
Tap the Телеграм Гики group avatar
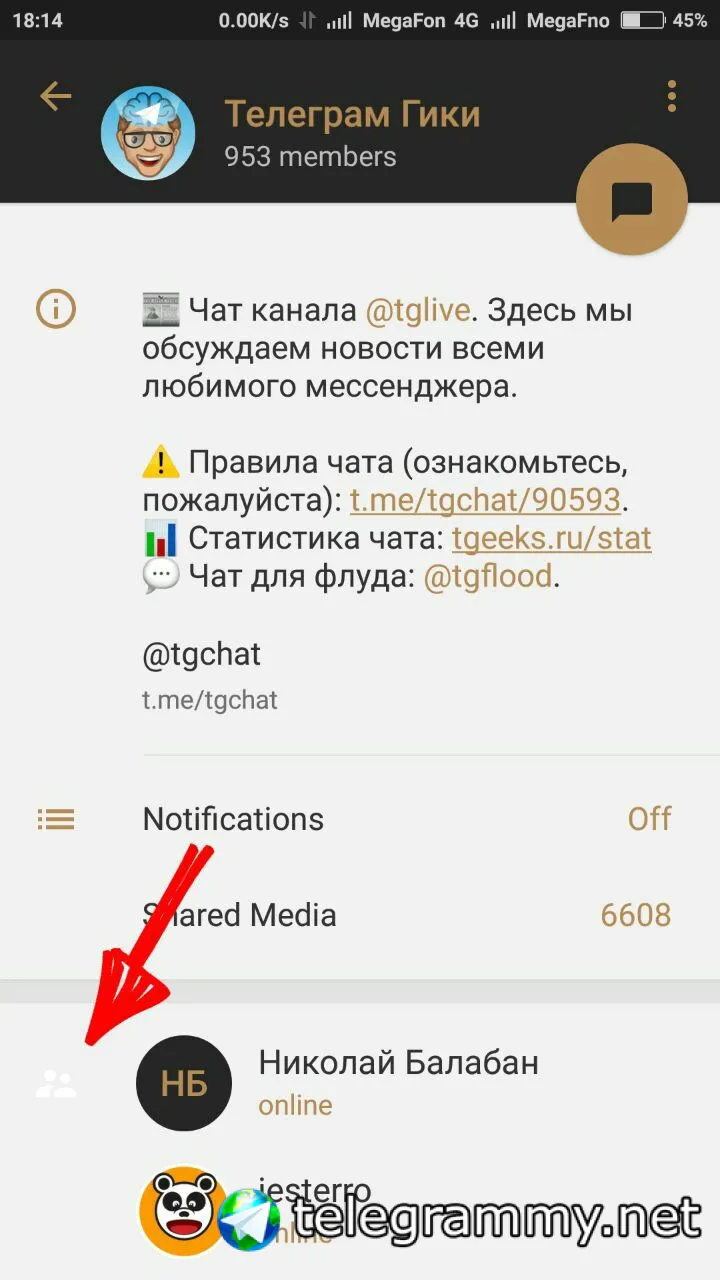pos(148,133)
